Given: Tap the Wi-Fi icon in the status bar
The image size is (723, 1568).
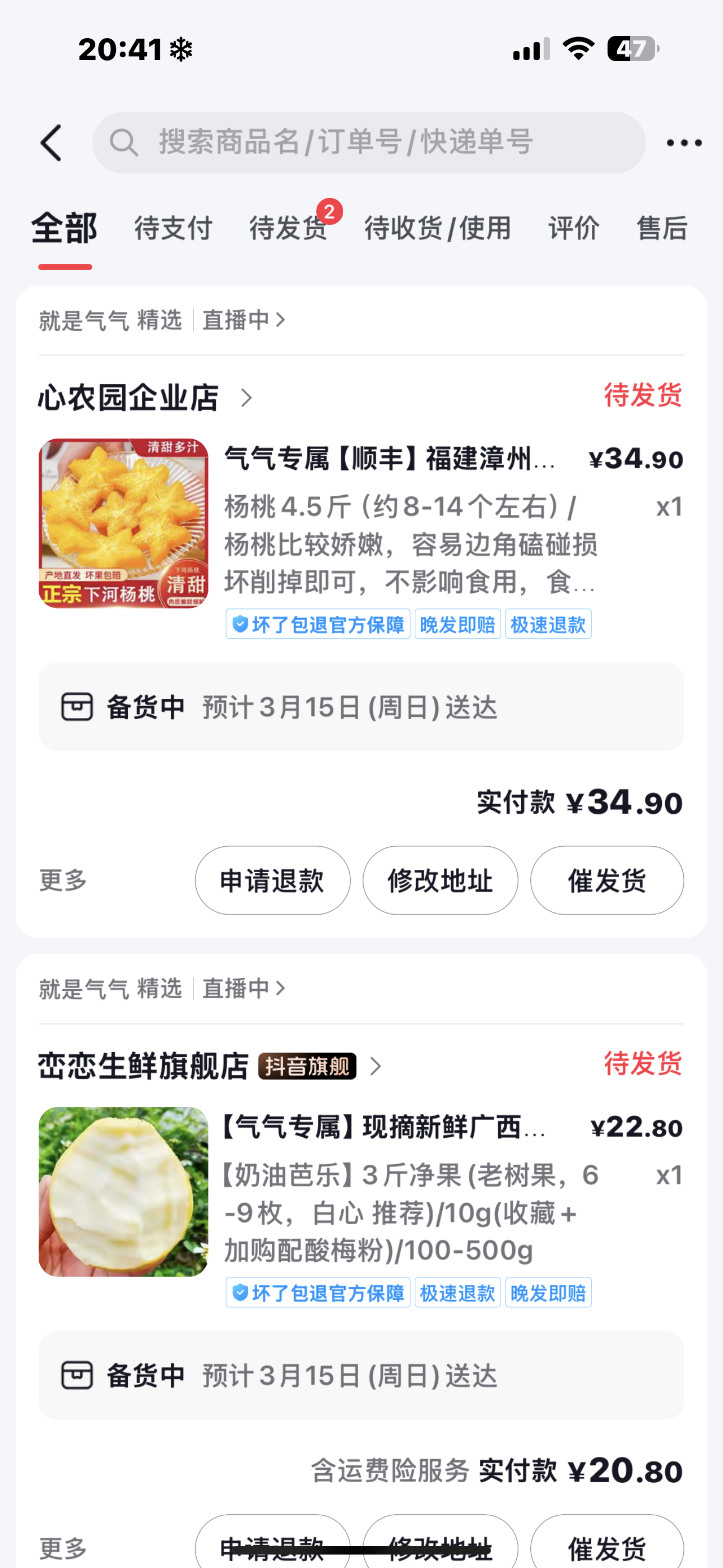Looking at the screenshot, I should coord(578,50).
